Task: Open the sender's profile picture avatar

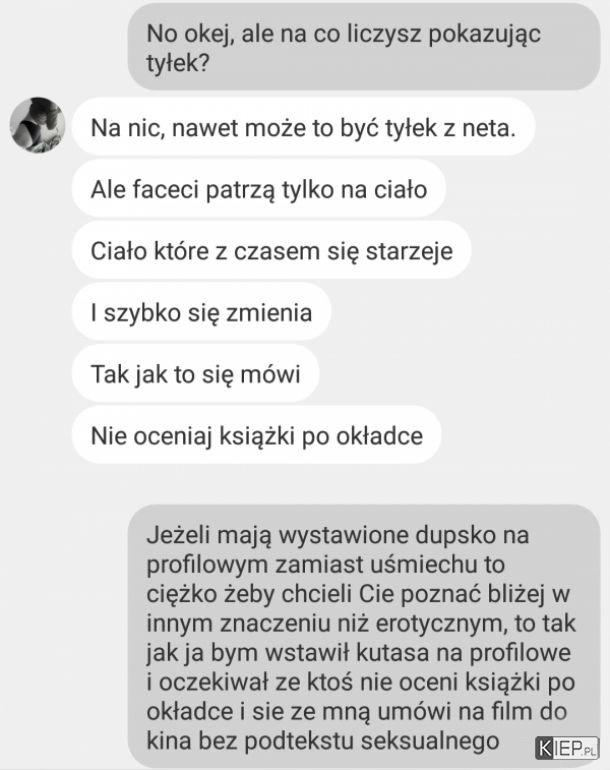Action: coord(37,126)
